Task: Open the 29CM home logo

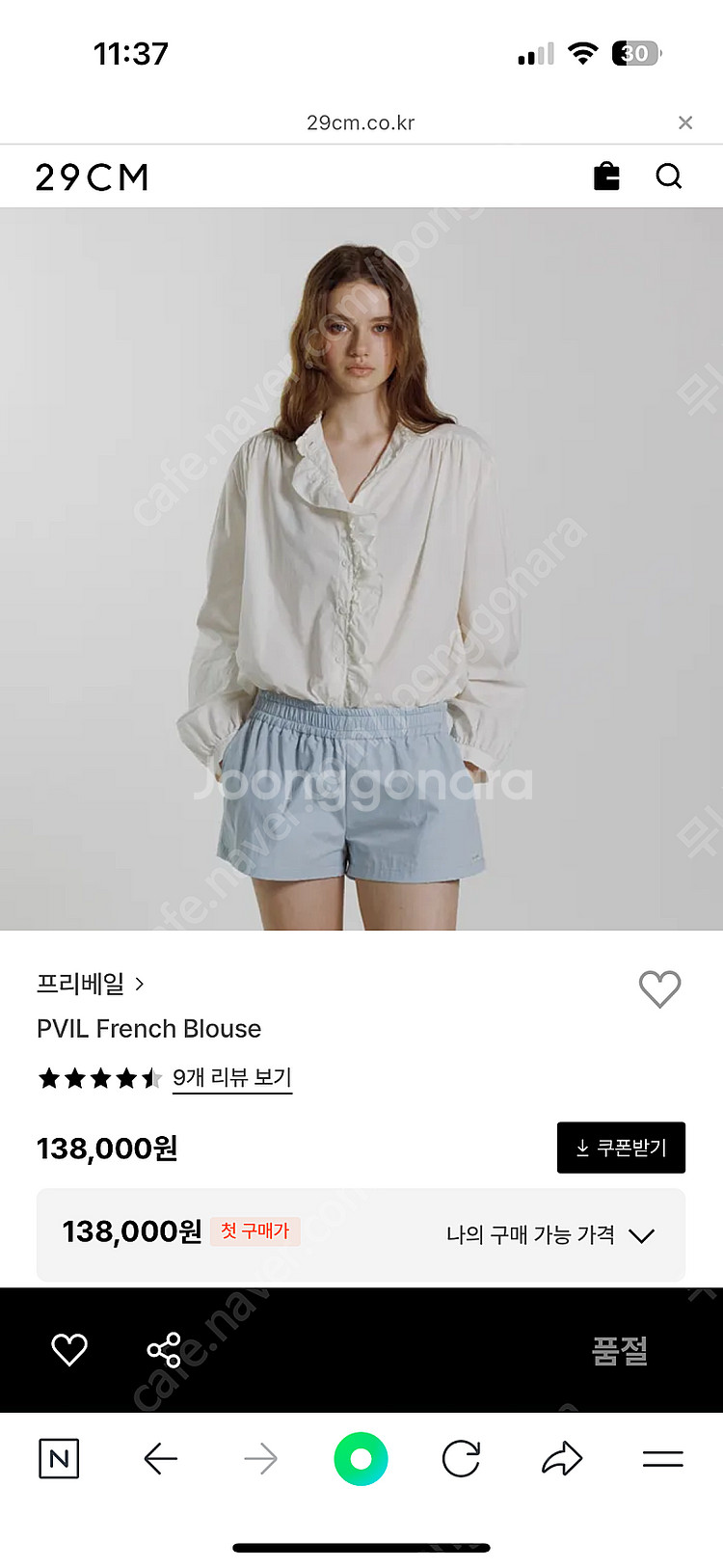Action: click(93, 177)
